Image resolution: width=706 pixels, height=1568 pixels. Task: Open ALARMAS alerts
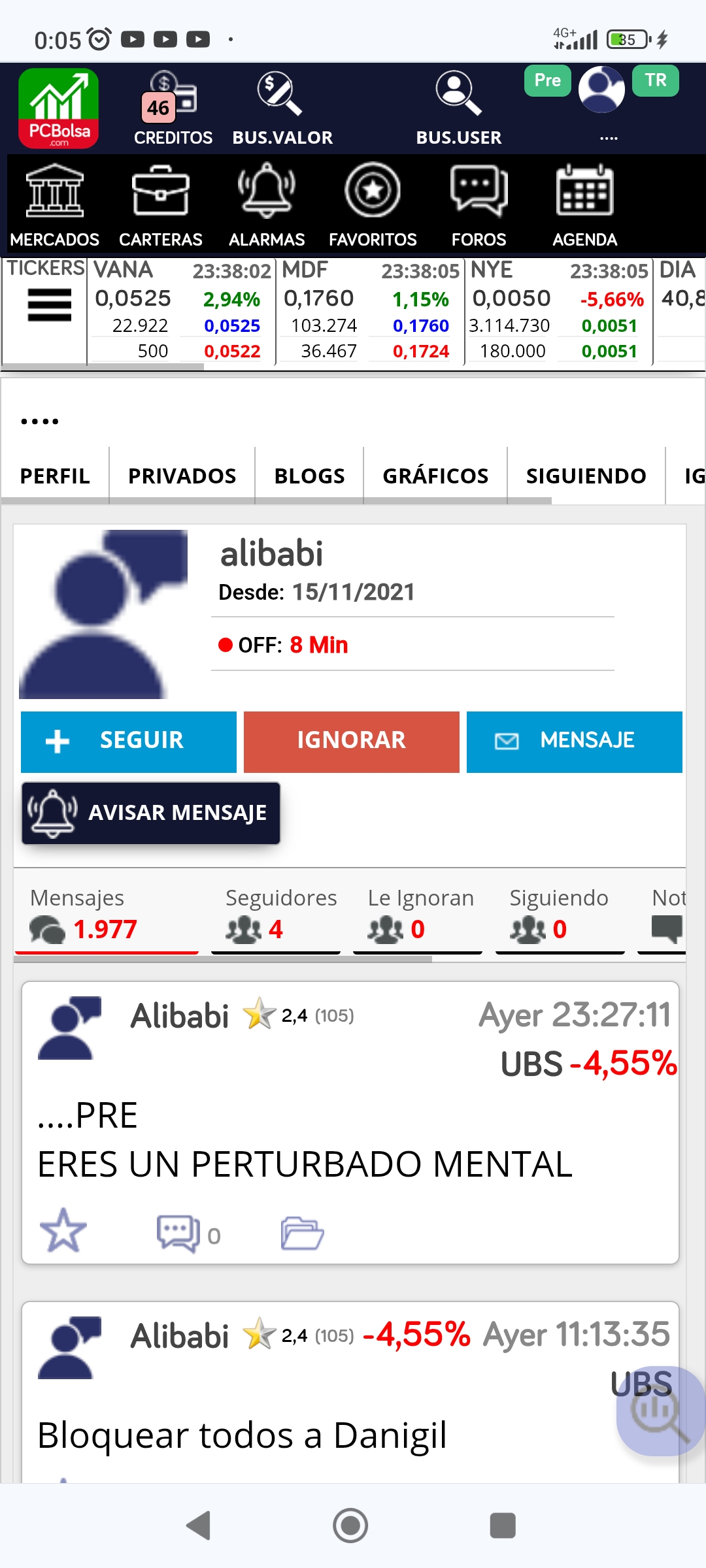point(267,205)
